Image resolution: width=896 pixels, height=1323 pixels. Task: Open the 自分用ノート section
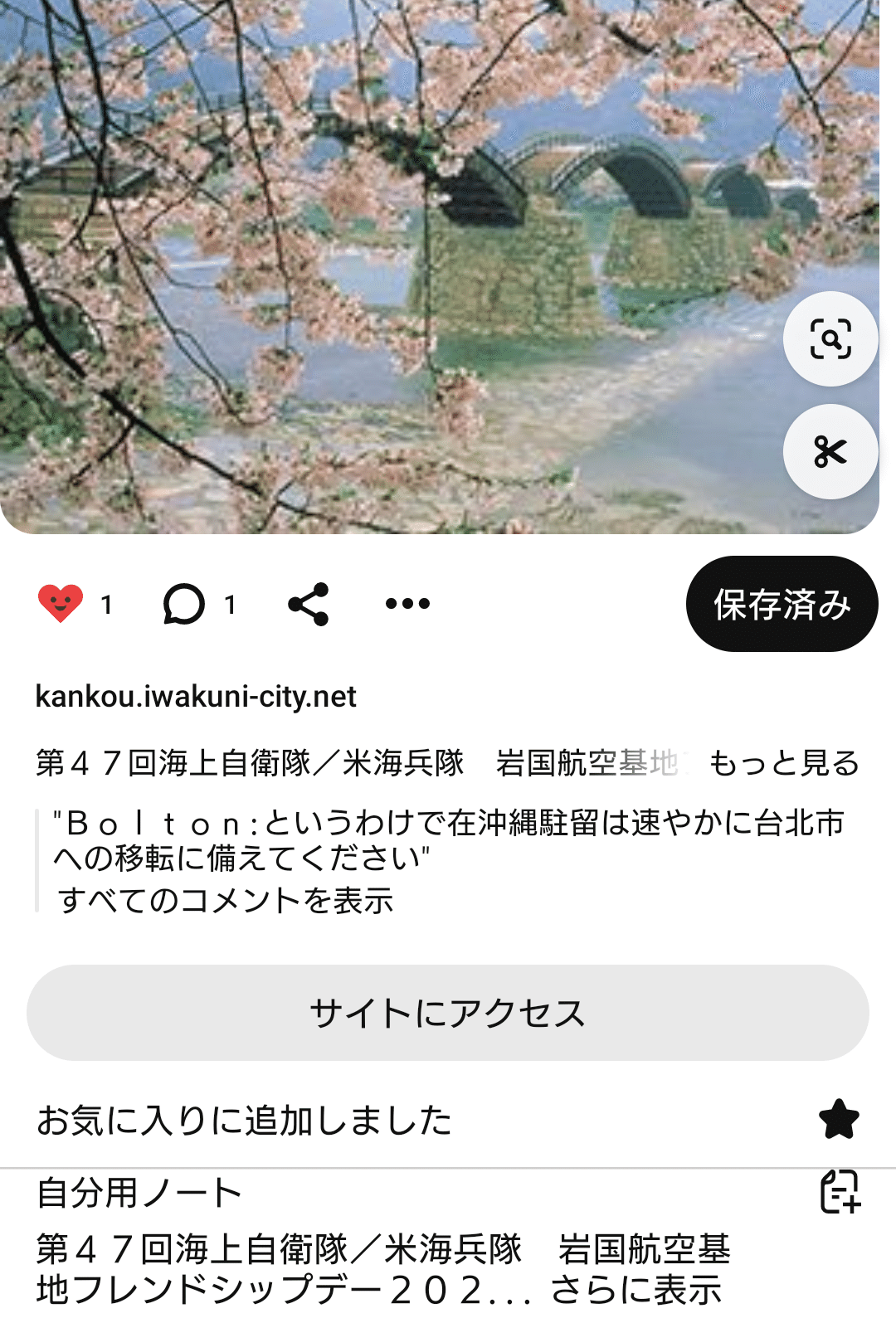click(137, 1193)
